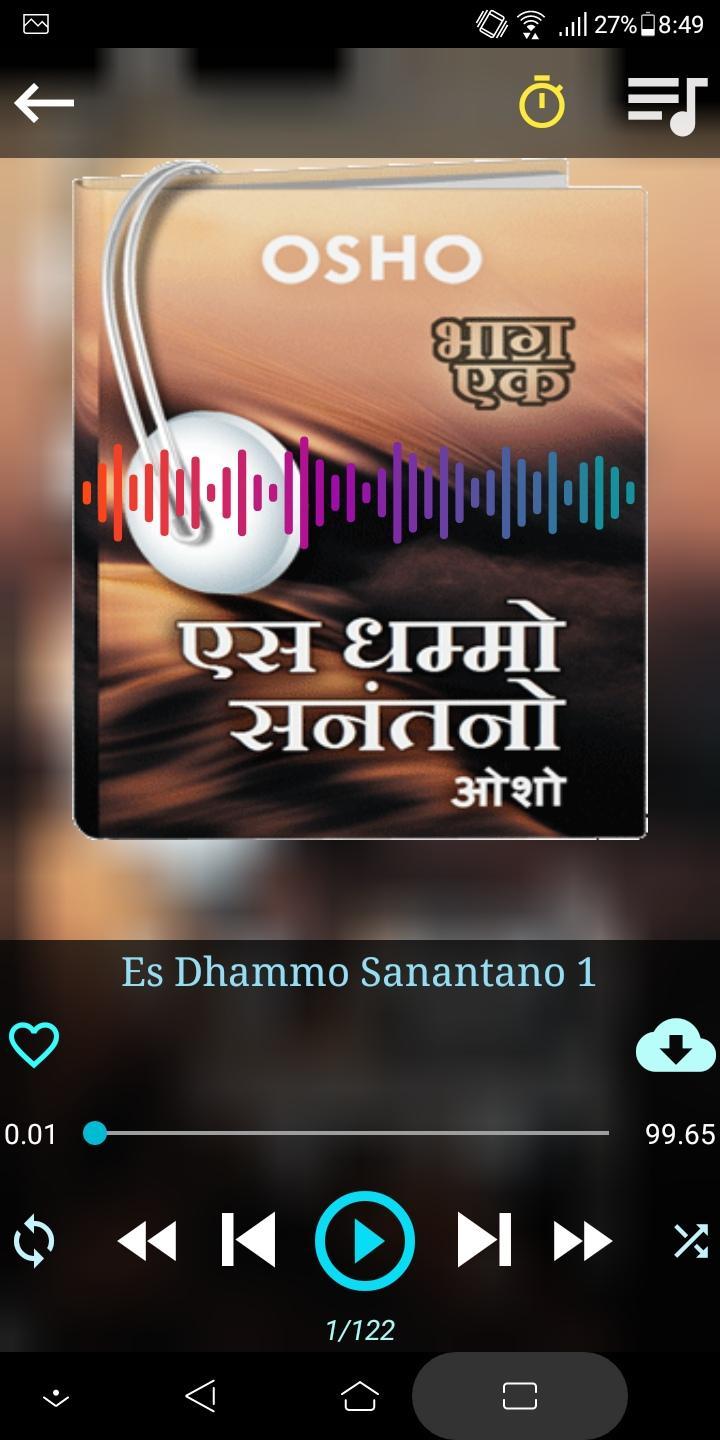Play Es Dhammo Sanantano 1
Screen dimensions: 720x1440
(365, 1241)
